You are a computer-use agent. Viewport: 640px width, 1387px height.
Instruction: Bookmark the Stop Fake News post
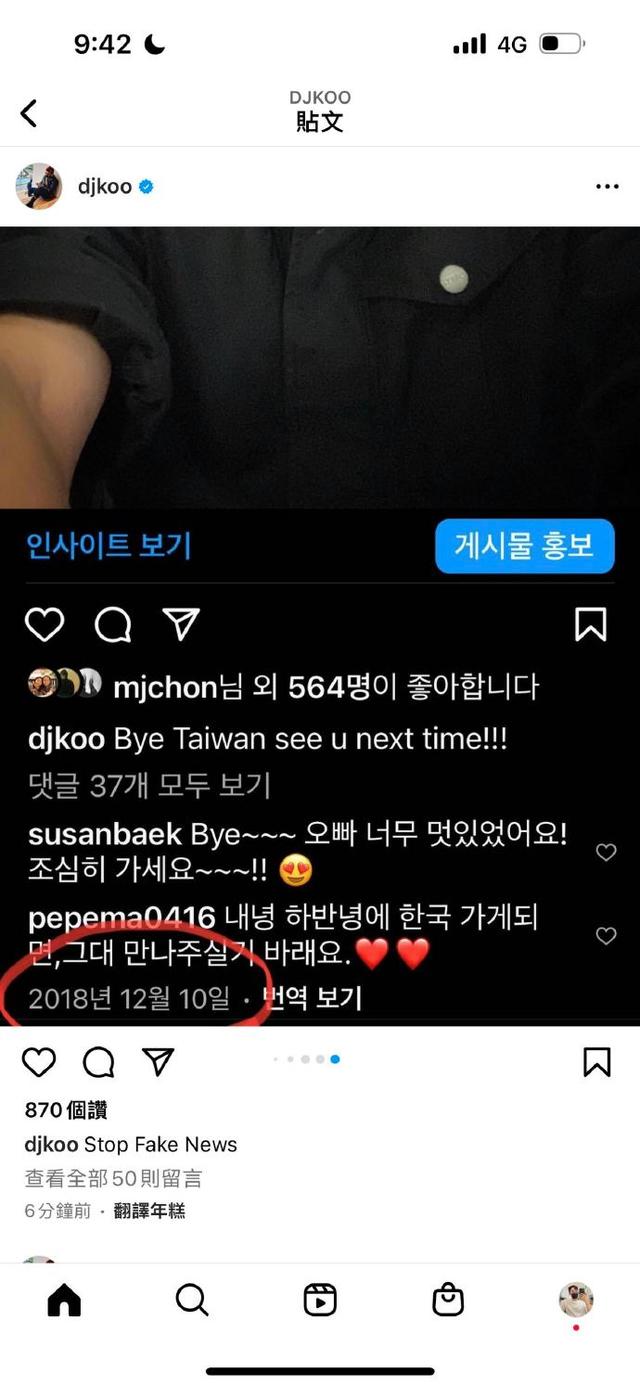pos(596,1062)
